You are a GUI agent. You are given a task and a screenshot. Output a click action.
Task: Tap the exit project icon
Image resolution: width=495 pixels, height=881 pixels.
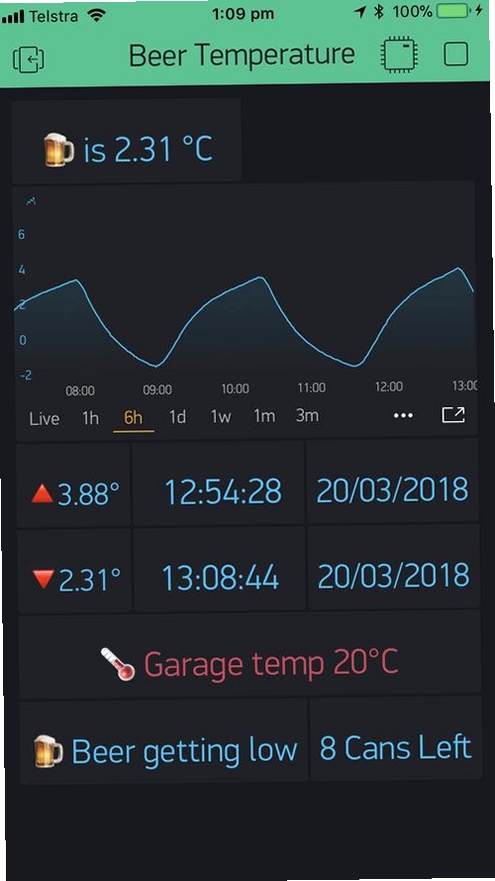pyautogui.click(x=29, y=58)
